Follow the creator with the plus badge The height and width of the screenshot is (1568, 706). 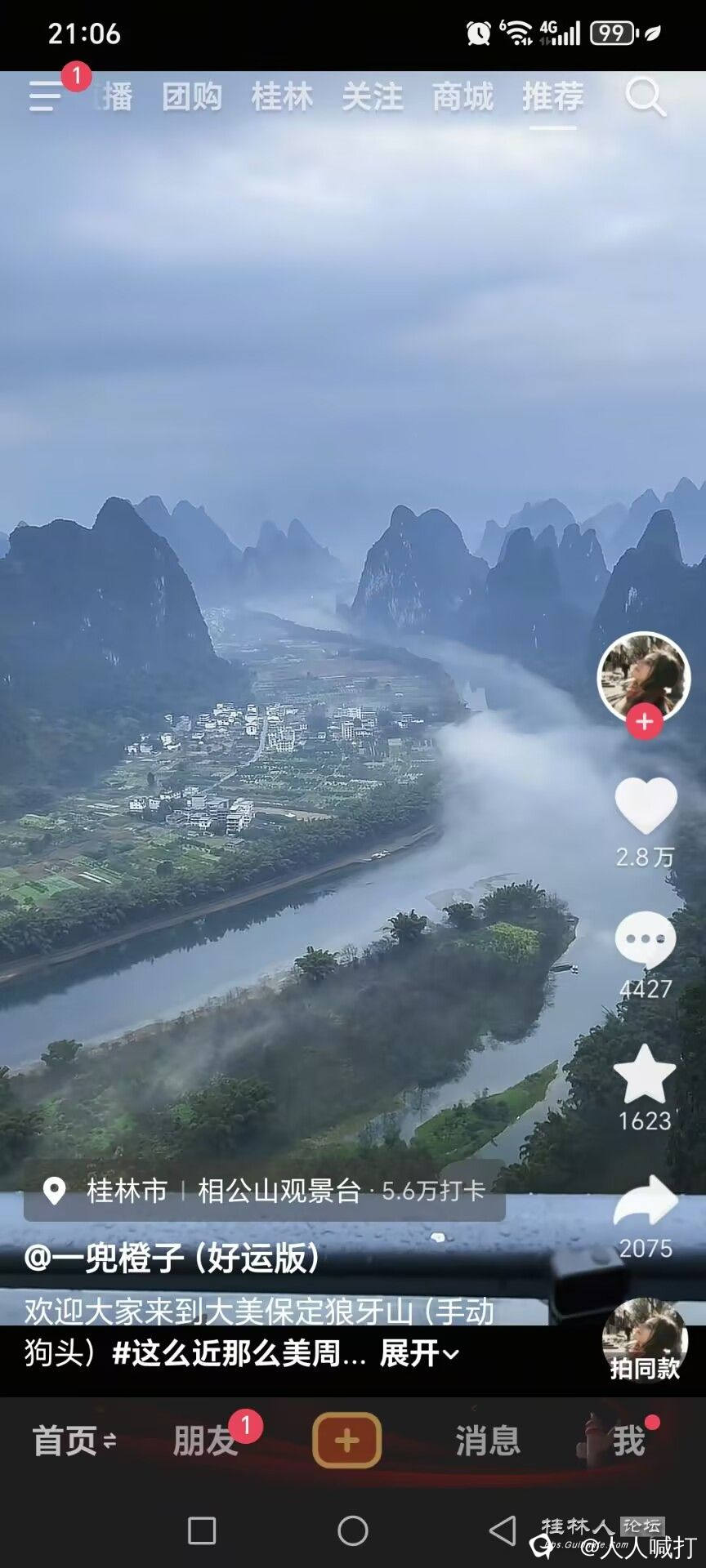[644, 722]
